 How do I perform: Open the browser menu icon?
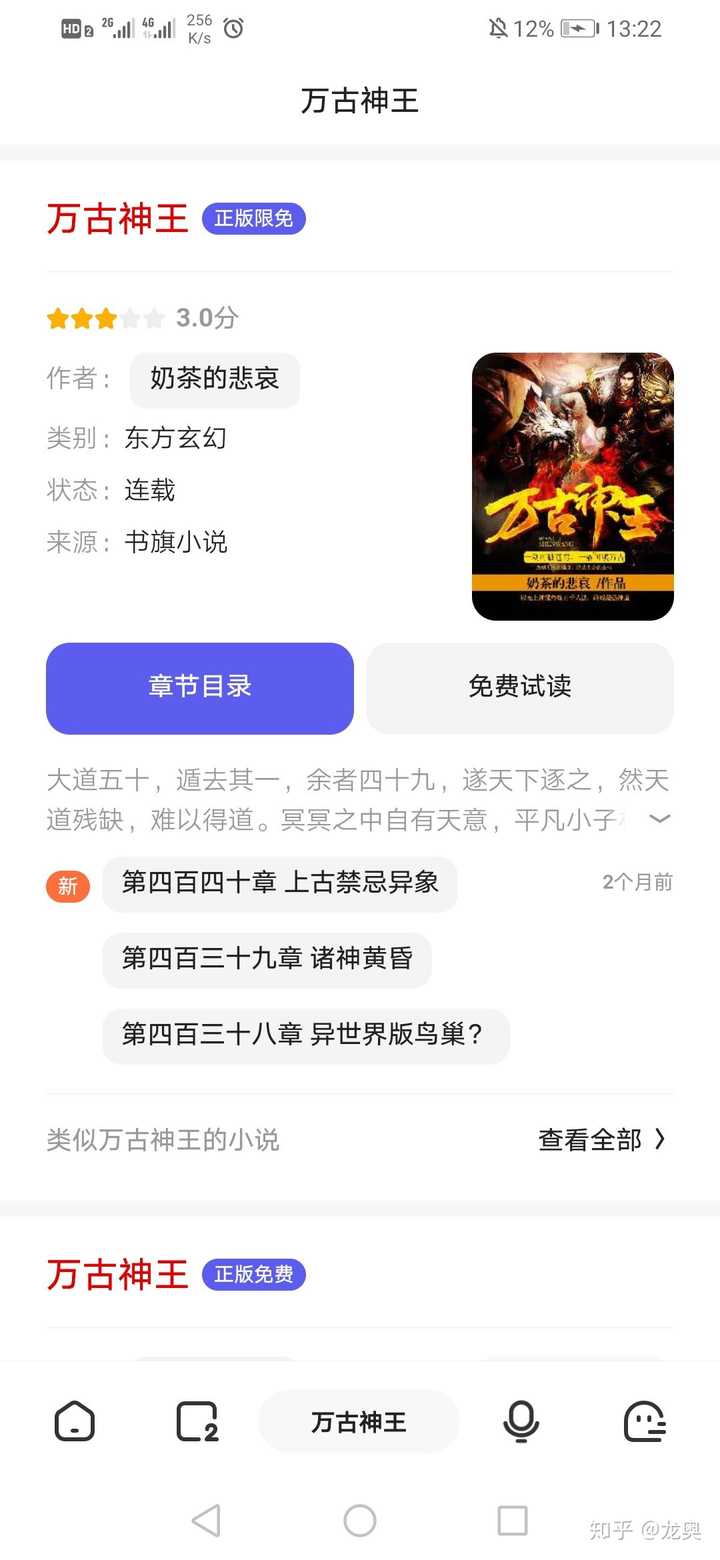point(645,1421)
